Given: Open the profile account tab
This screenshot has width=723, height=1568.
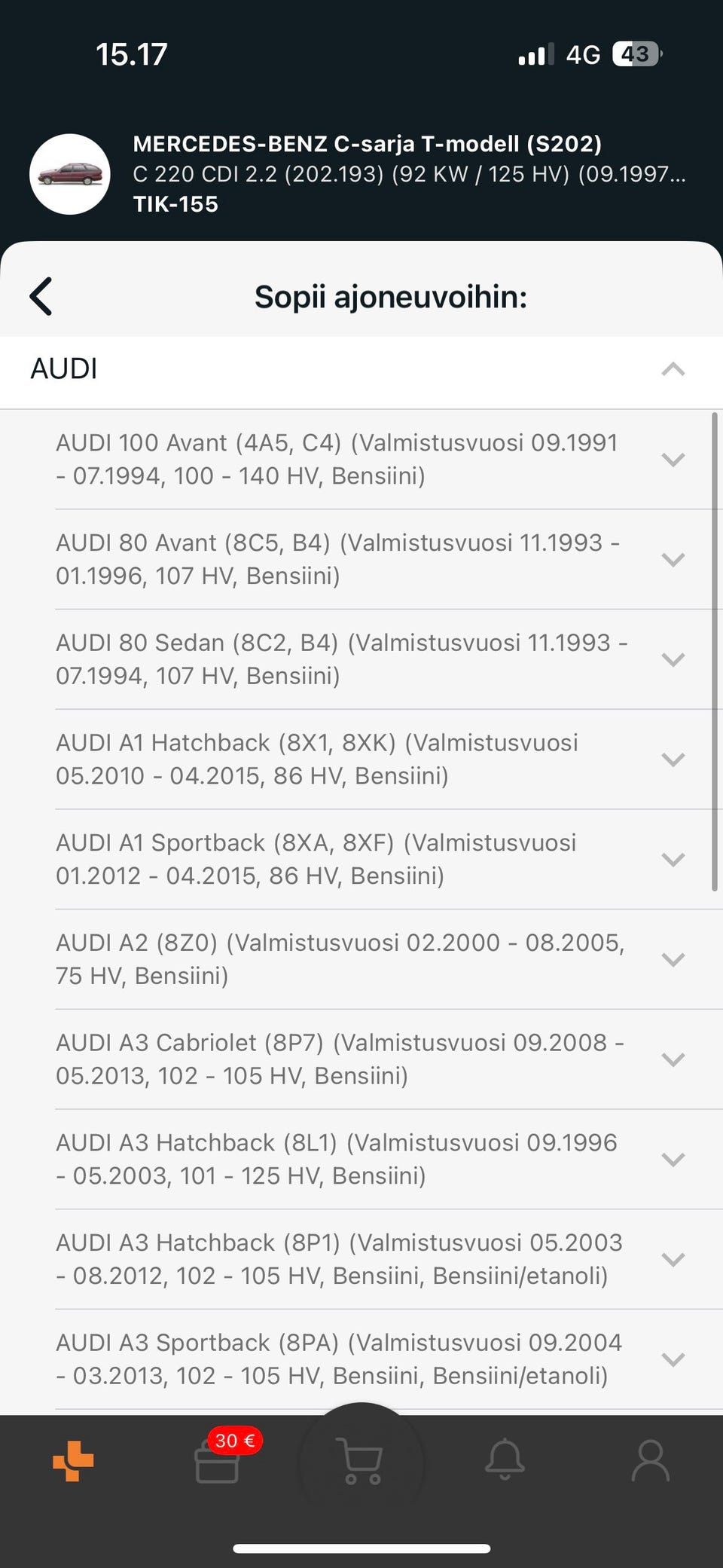Looking at the screenshot, I should click(650, 1461).
